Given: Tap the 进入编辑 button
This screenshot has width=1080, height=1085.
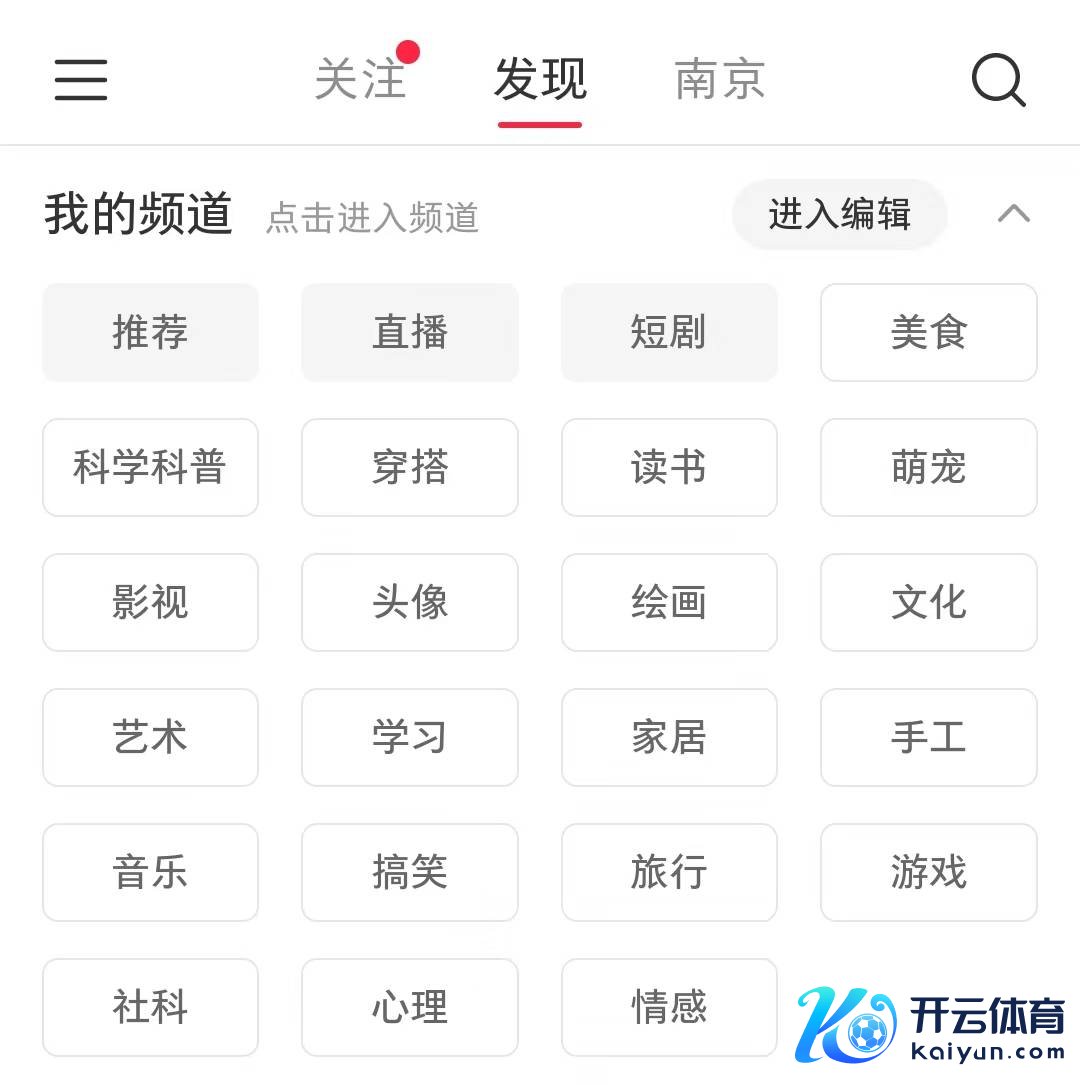Looking at the screenshot, I should 839,214.
